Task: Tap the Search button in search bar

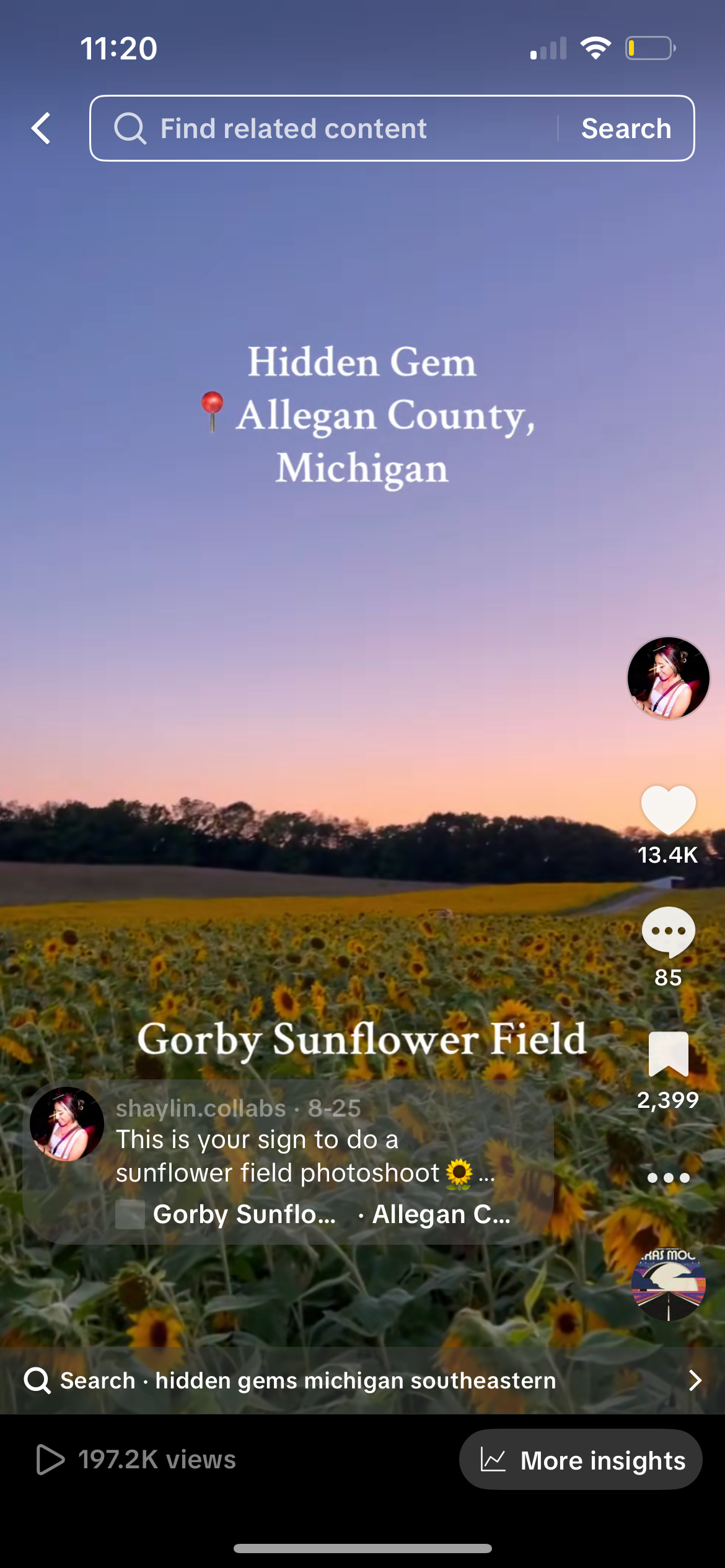Action: [x=626, y=129]
